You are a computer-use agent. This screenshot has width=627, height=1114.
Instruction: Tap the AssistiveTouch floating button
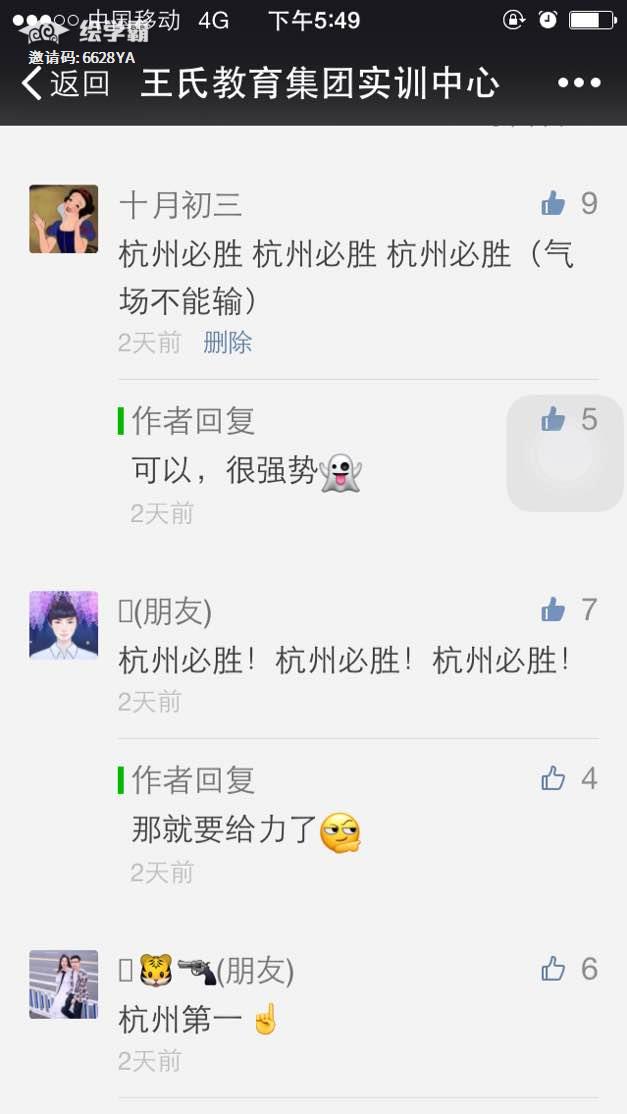pyautogui.click(x=565, y=453)
